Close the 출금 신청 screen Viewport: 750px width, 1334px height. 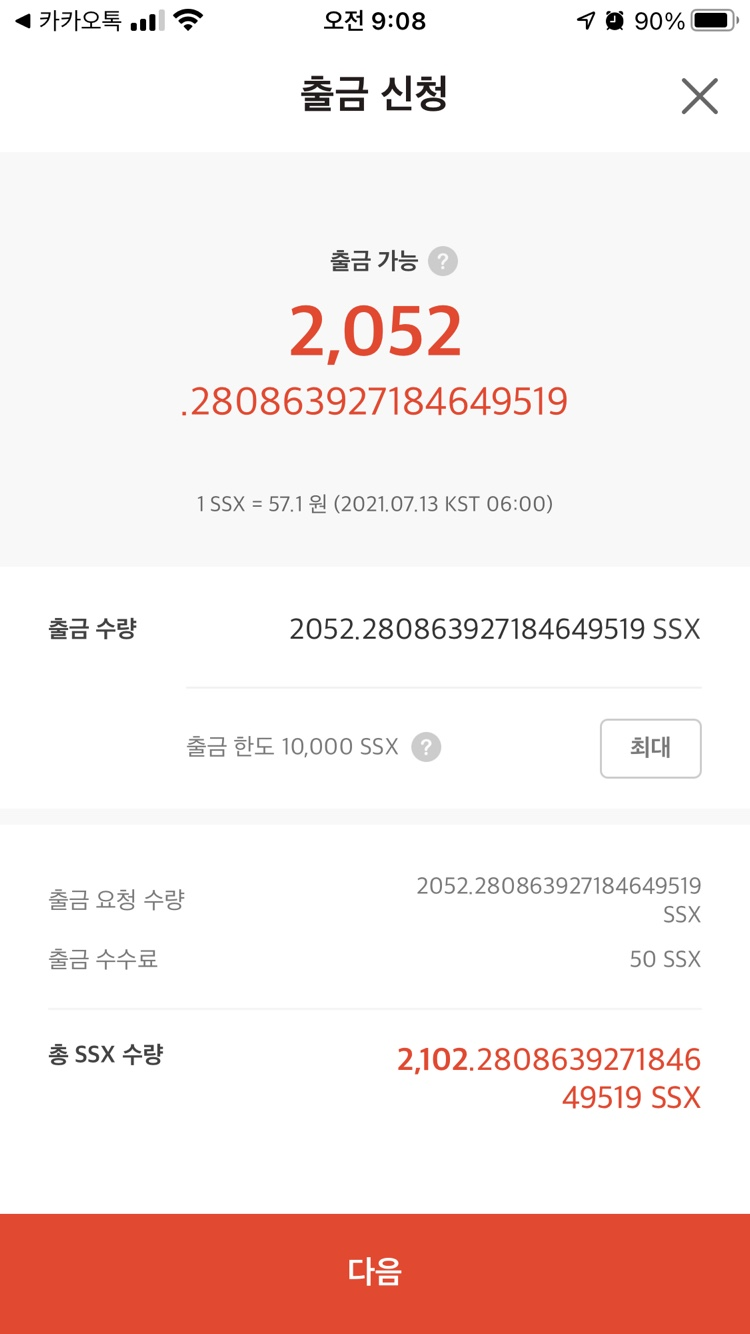[x=699, y=96]
